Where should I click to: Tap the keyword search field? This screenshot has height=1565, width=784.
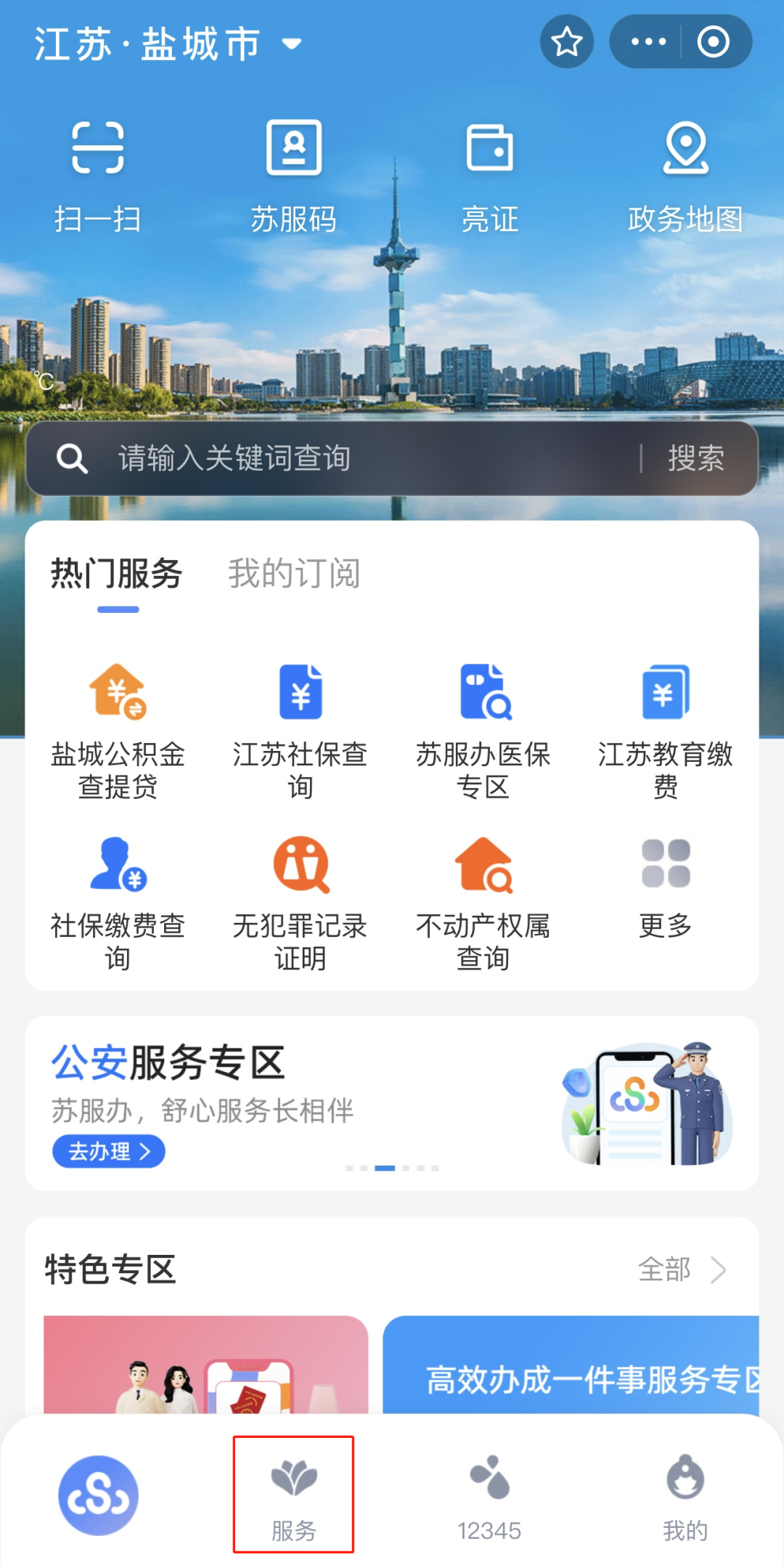363,458
